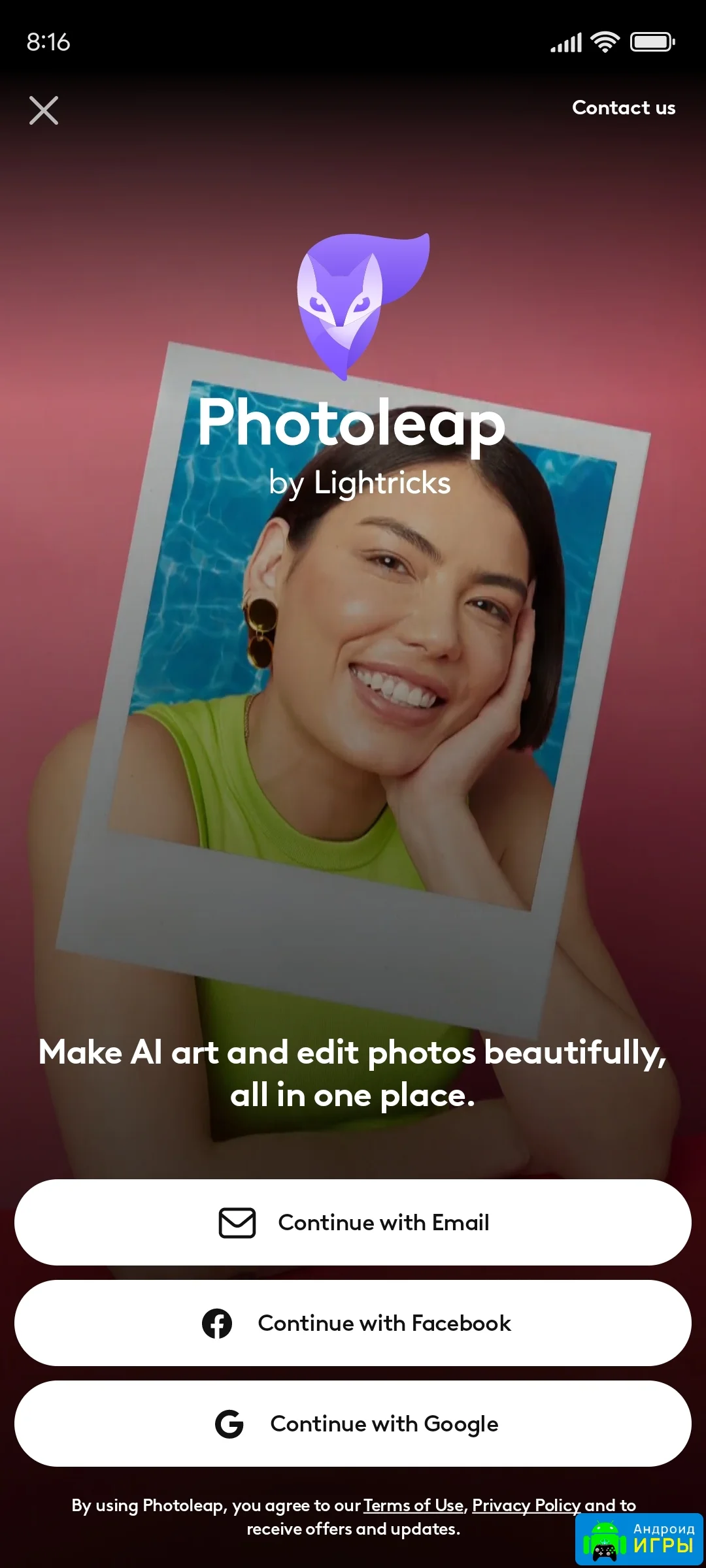
Task: Close the Photoleap sign-in screen
Action: click(x=44, y=110)
